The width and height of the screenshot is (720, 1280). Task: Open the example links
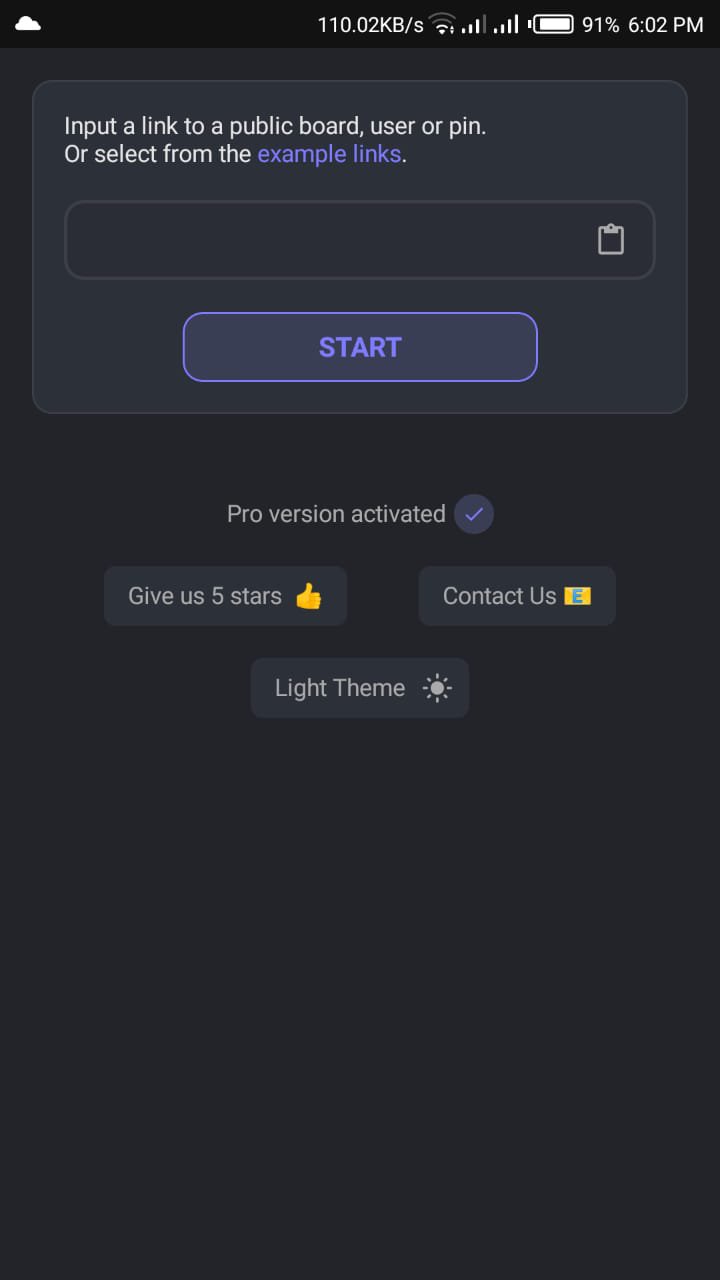(329, 154)
